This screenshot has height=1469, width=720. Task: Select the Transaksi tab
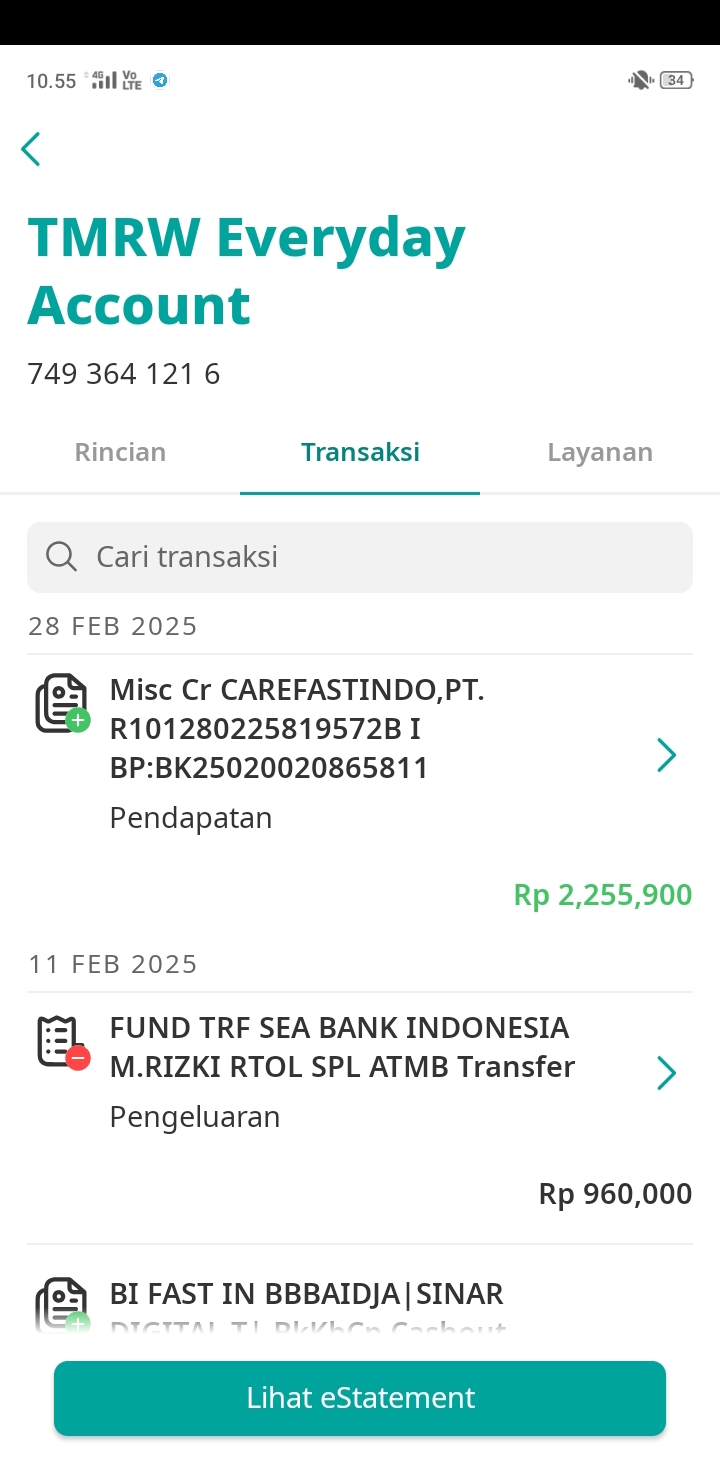pos(360,452)
